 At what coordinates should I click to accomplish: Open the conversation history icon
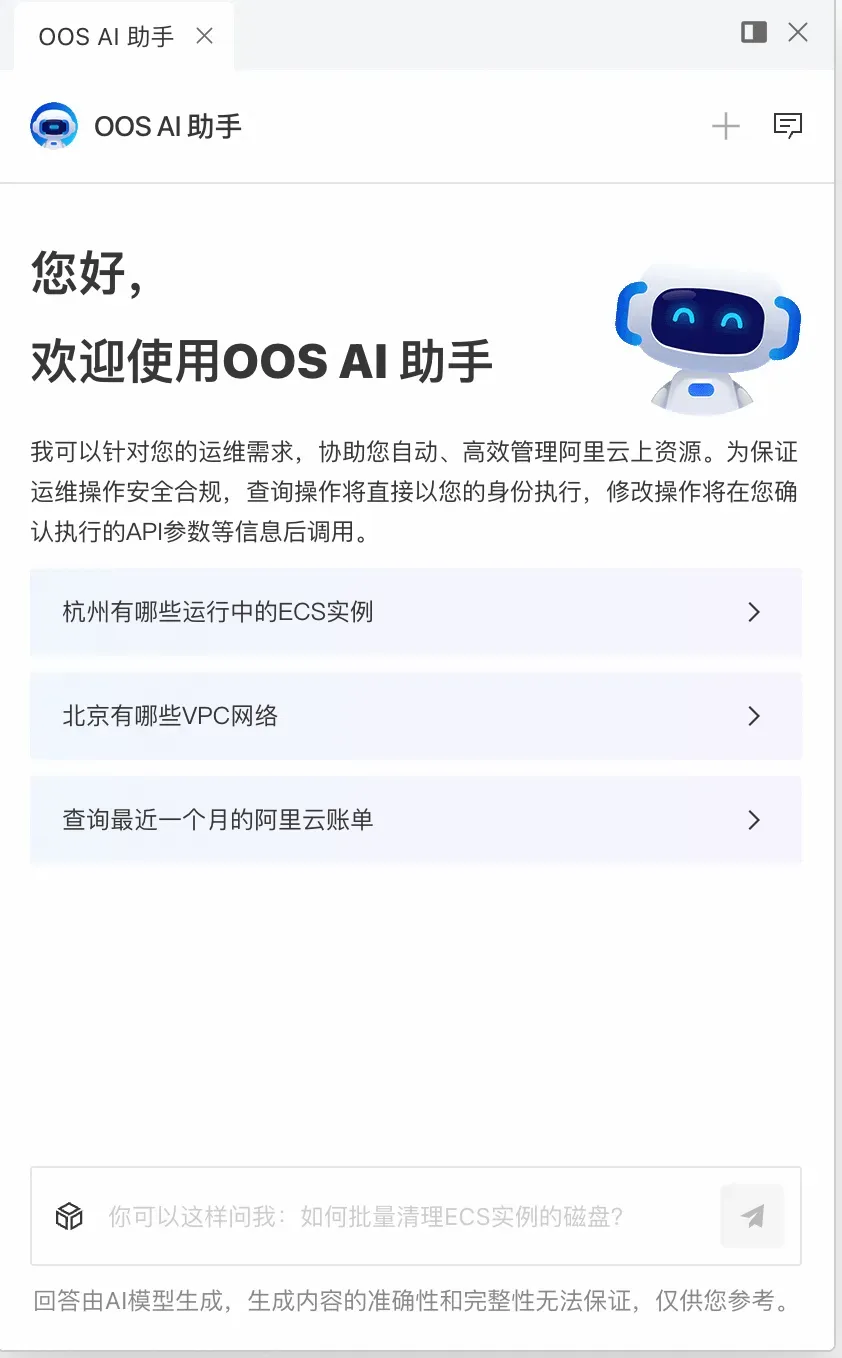(788, 126)
